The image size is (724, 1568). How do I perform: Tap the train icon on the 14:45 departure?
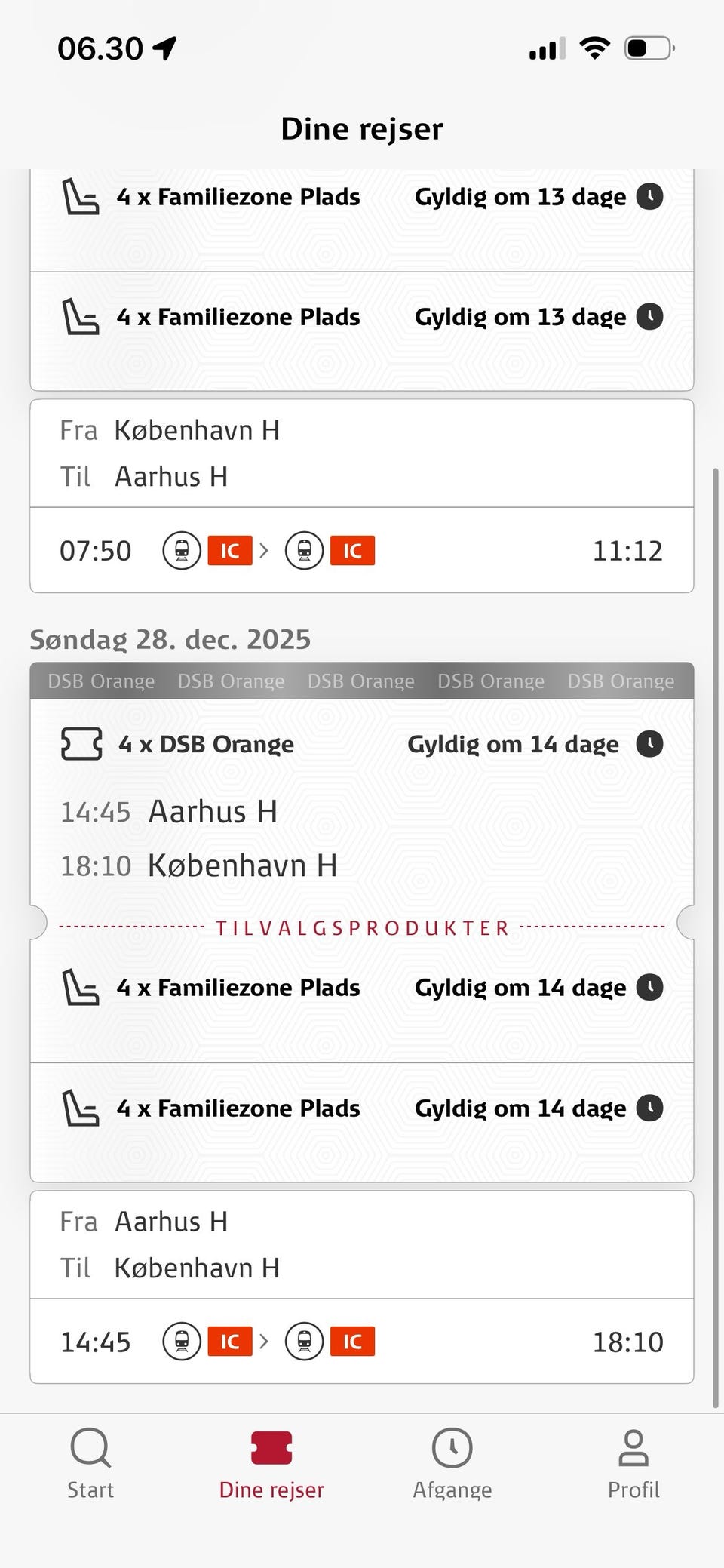pyautogui.click(x=181, y=1342)
